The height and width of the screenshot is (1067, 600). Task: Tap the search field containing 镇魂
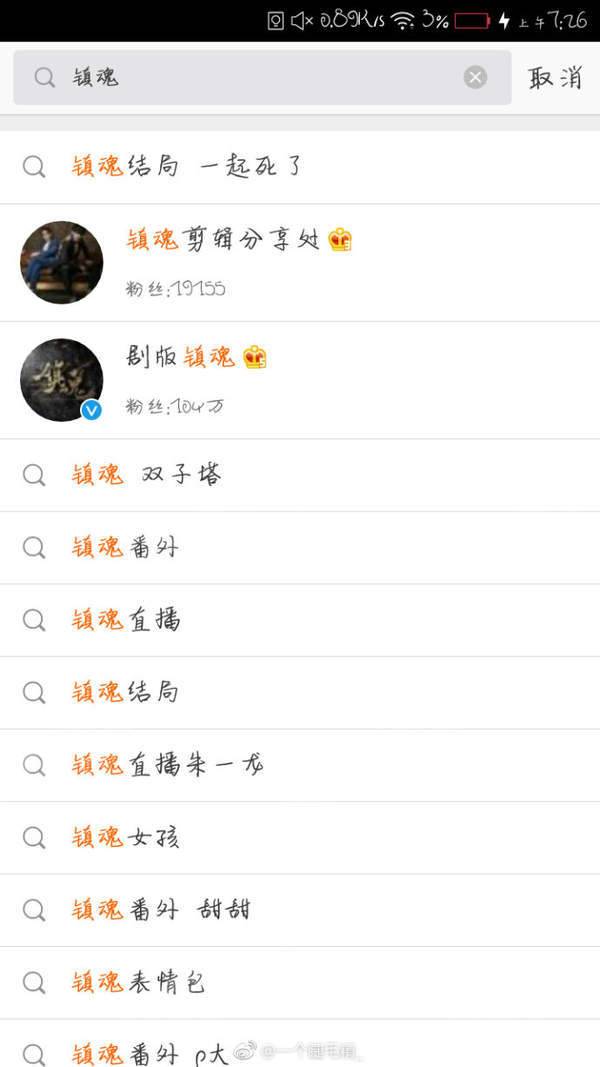click(x=250, y=77)
